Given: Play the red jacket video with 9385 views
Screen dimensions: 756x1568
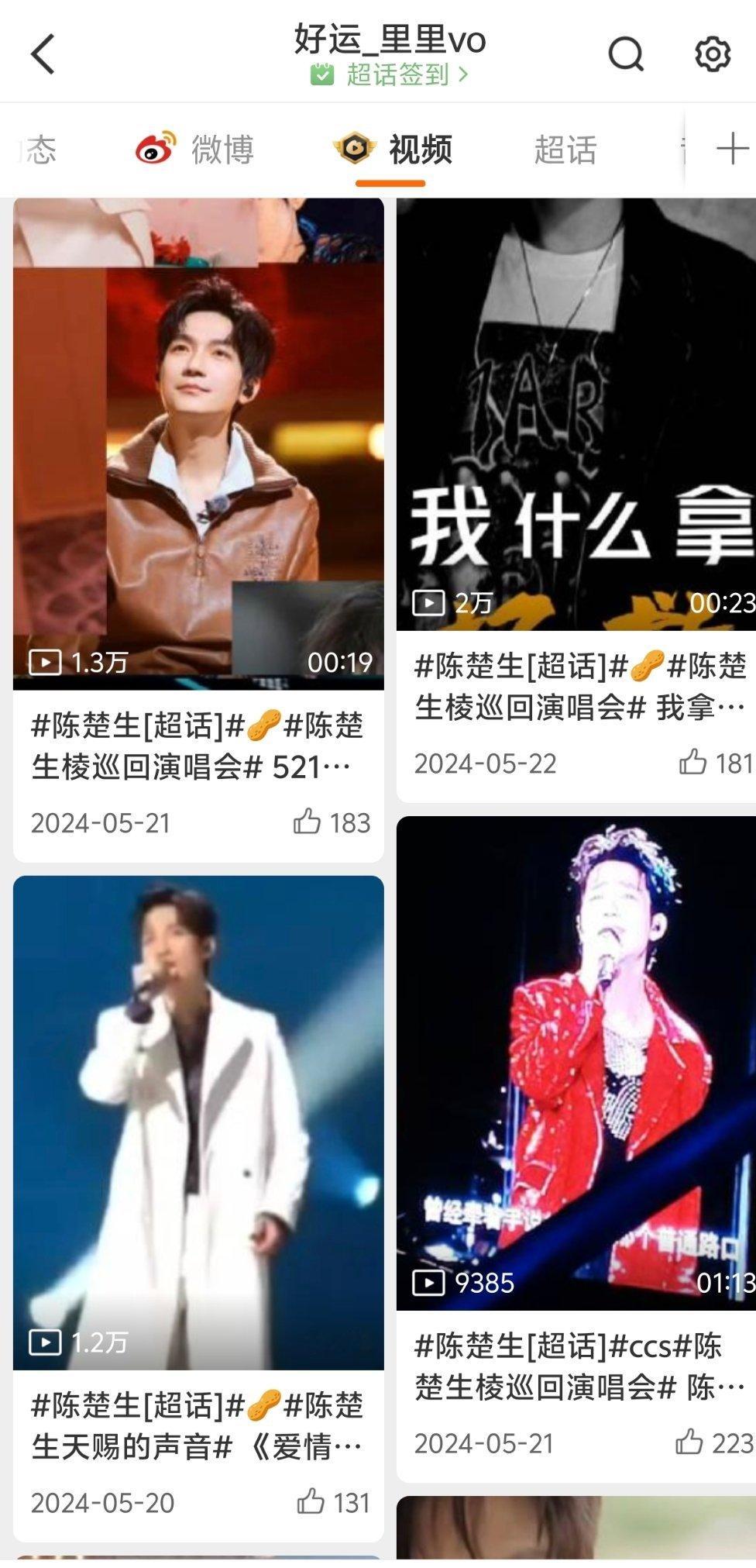Looking at the screenshot, I should 576,1063.
